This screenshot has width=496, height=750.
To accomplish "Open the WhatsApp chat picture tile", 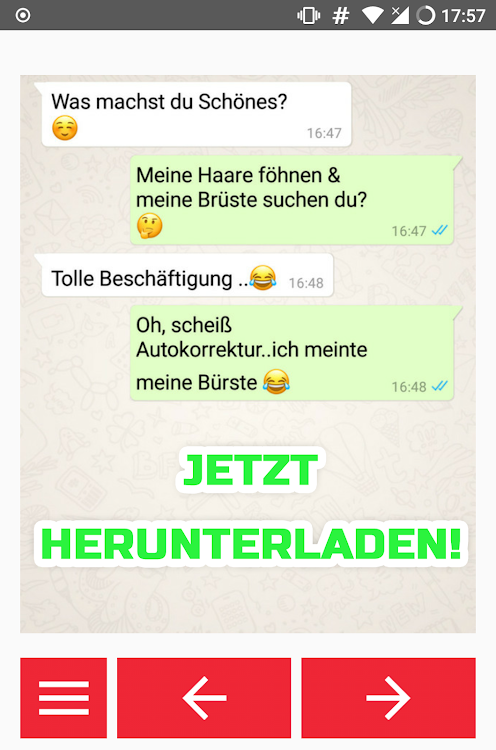I will [x=248, y=354].
